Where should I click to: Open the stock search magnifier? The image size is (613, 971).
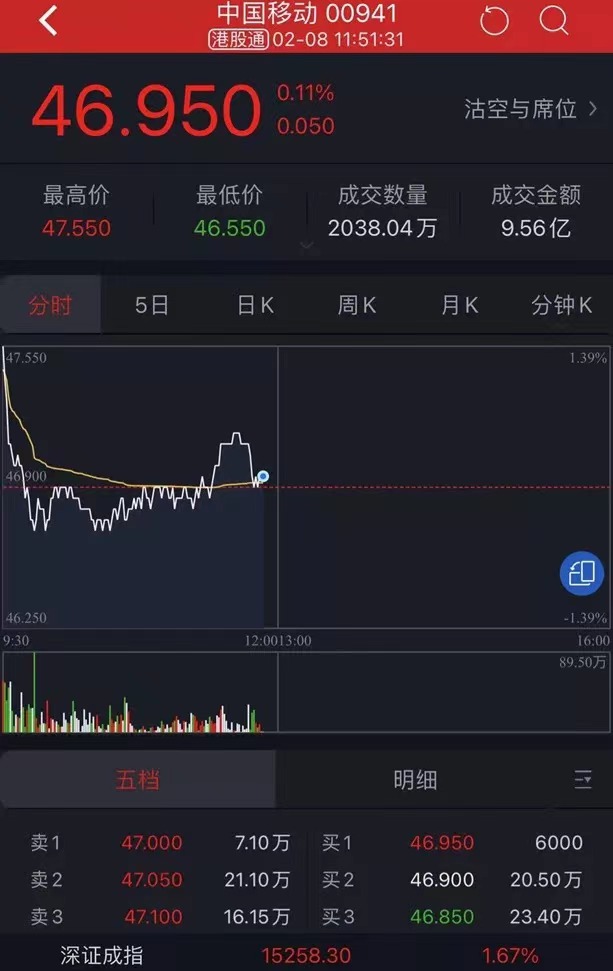pos(553,21)
